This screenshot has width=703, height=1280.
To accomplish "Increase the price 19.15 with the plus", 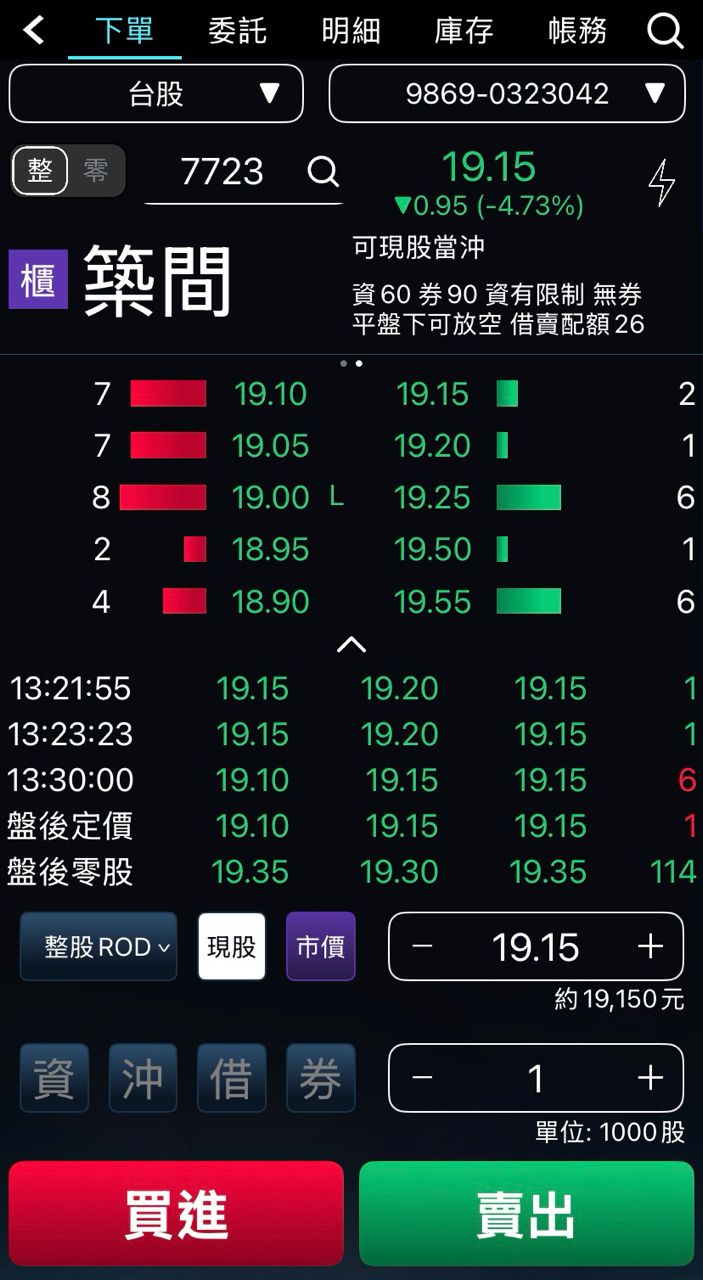I will coord(650,946).
